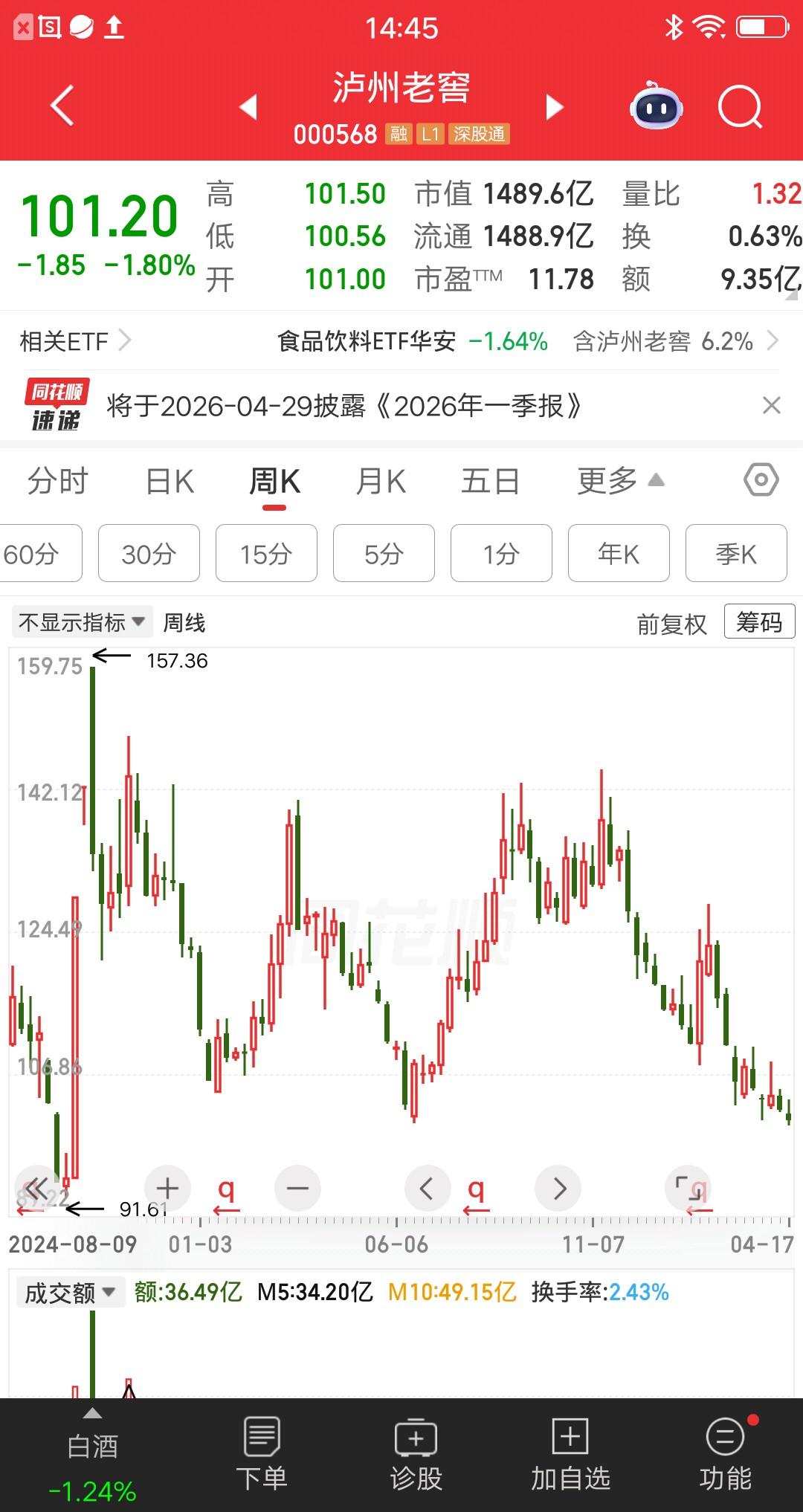Open the 成交额 volume indicator dropdown
The width and height of the screenshot is (803, 1512).
(x=71, y=1292)
